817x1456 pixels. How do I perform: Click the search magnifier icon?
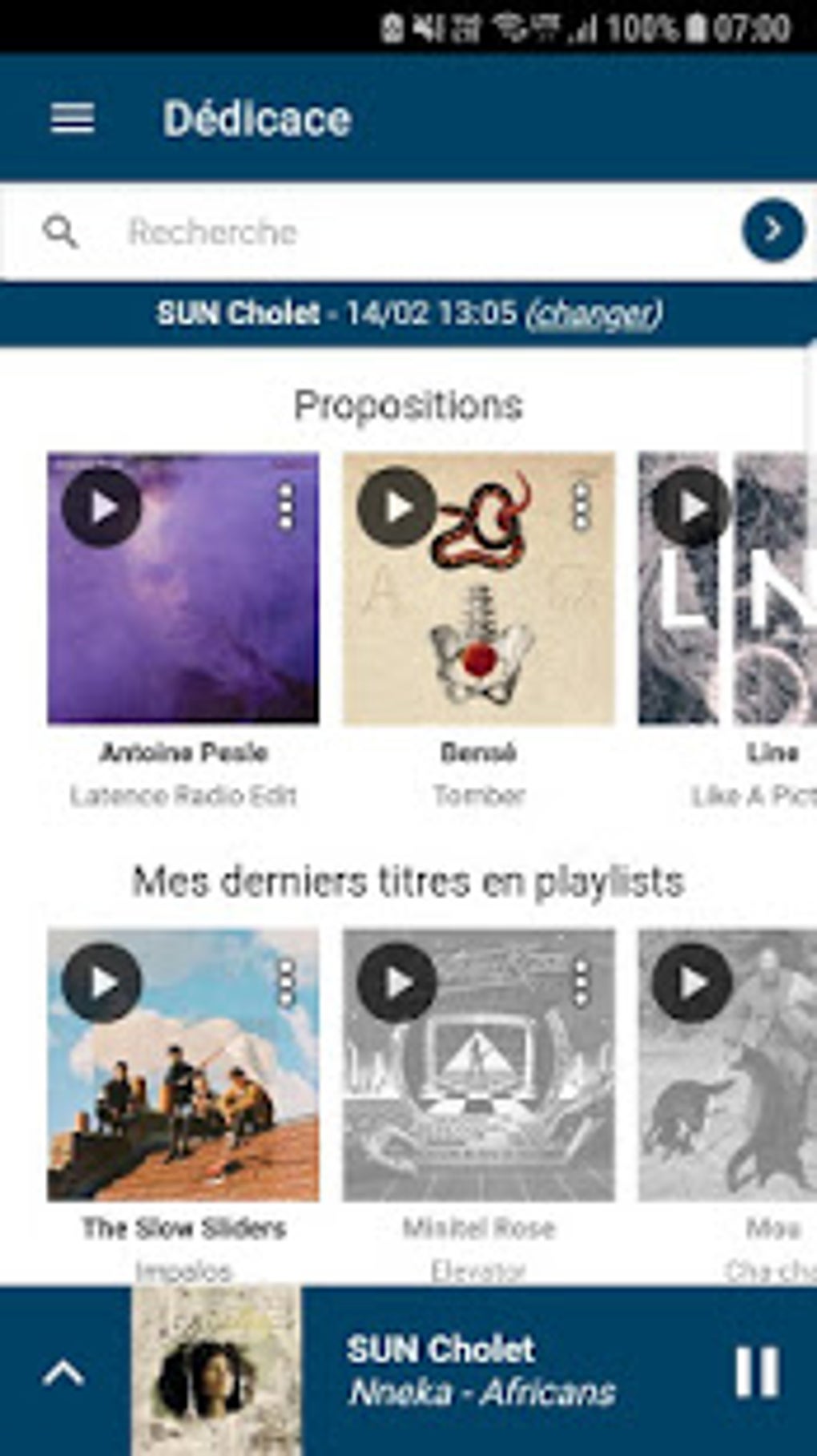point(61,232)
